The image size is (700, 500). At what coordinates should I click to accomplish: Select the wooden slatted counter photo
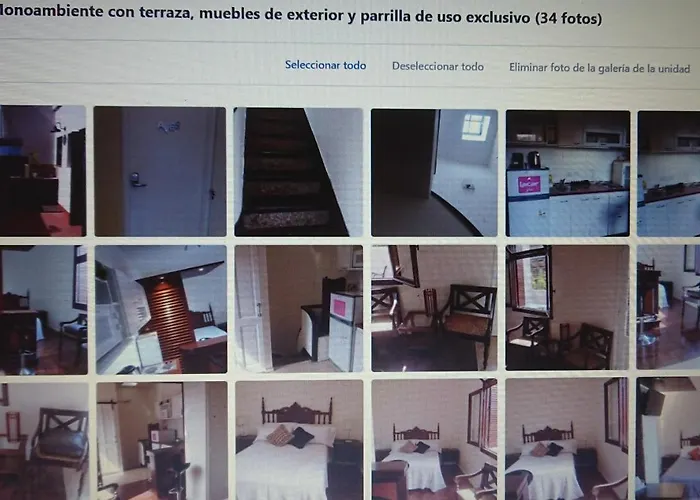point(160,308)
